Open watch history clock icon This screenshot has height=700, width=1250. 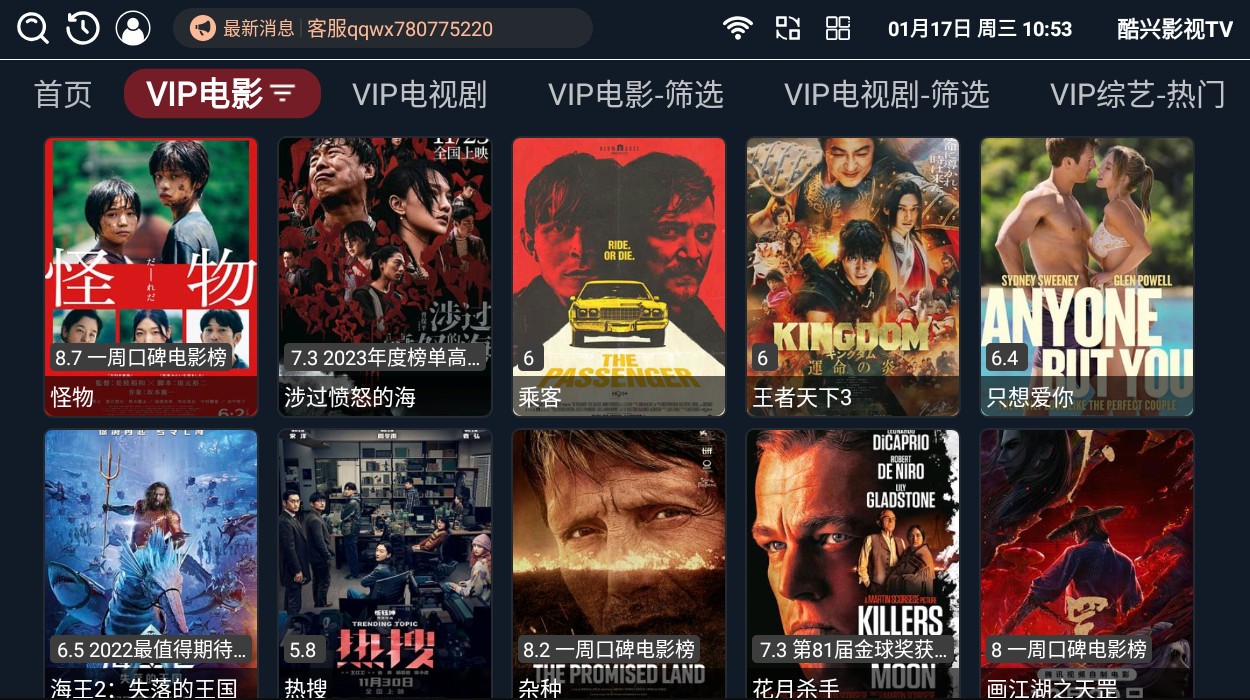click(x=83, y=29)
